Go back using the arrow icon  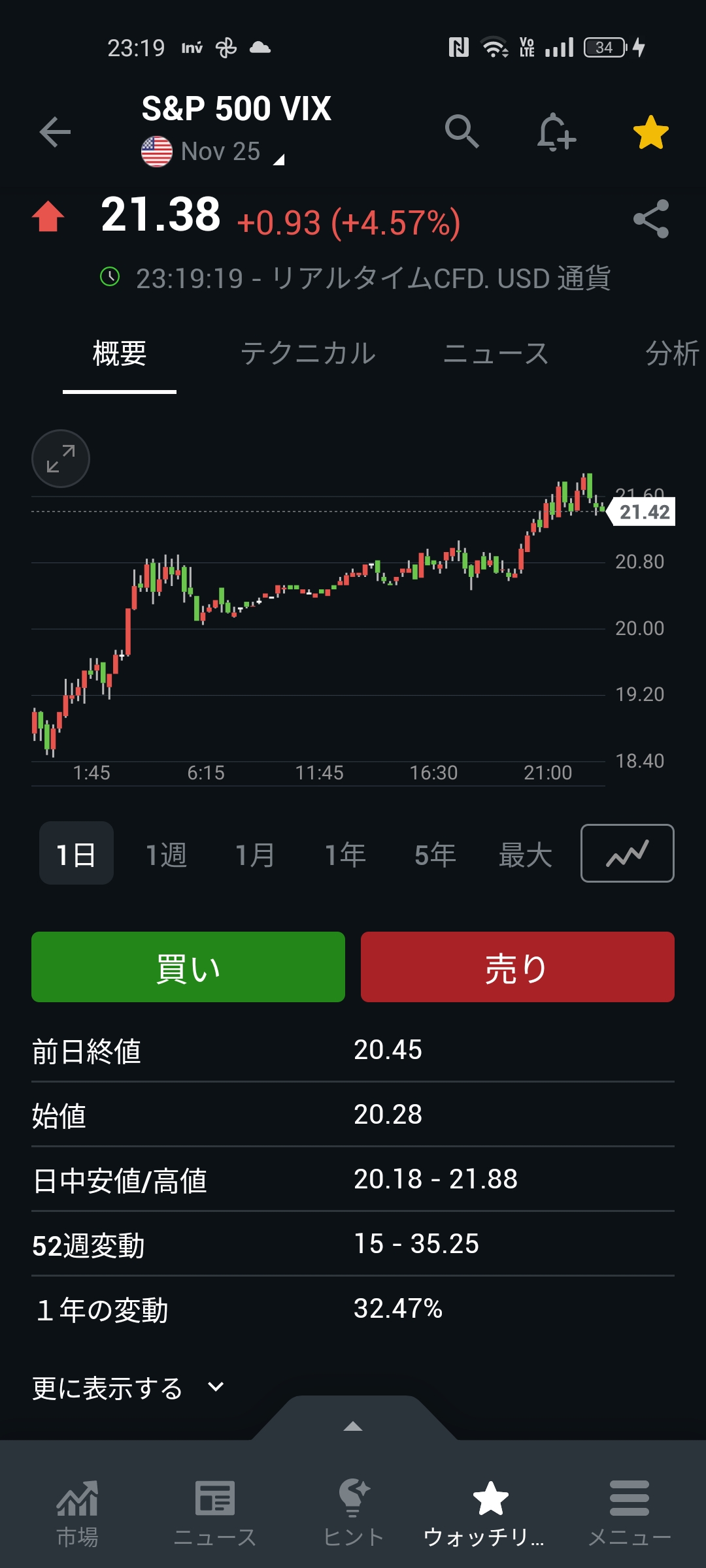click(x=55, y=132)
